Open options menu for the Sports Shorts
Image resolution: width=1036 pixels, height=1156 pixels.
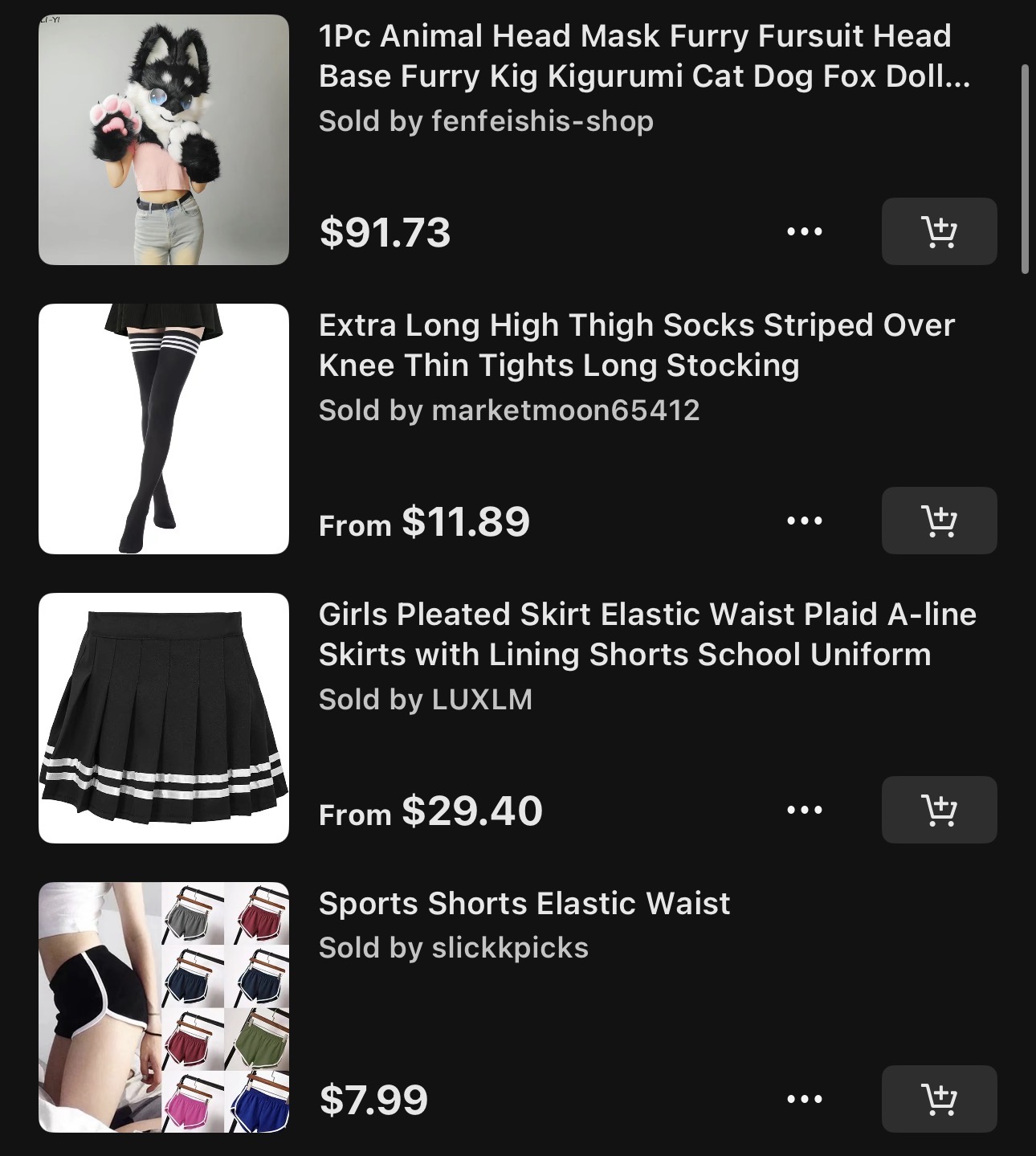point(806,1100)
